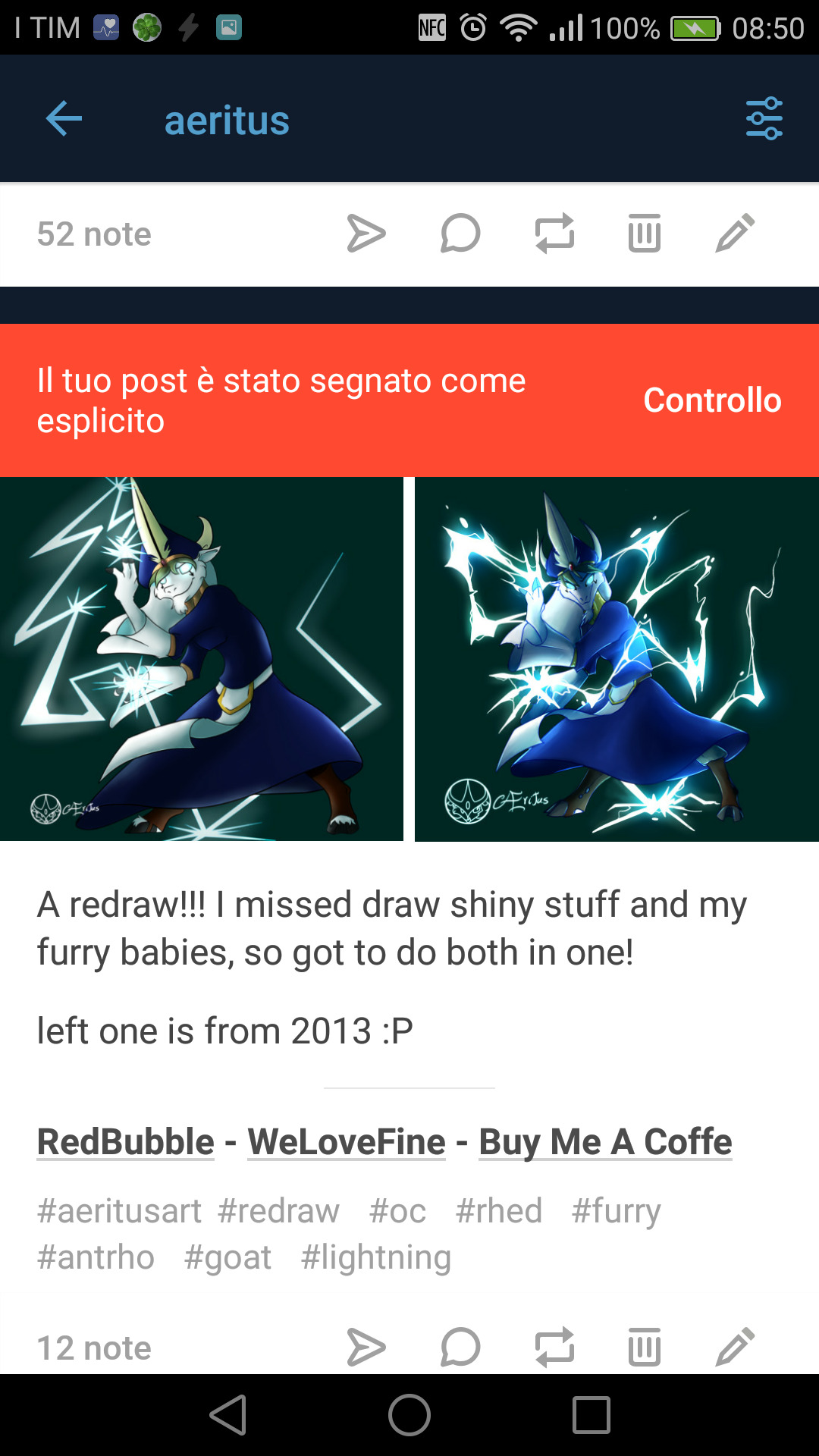The height and width of the screenshot is (1456, 819).
Task: Open the RedBubble link
Action: (x=126, y=1142)
